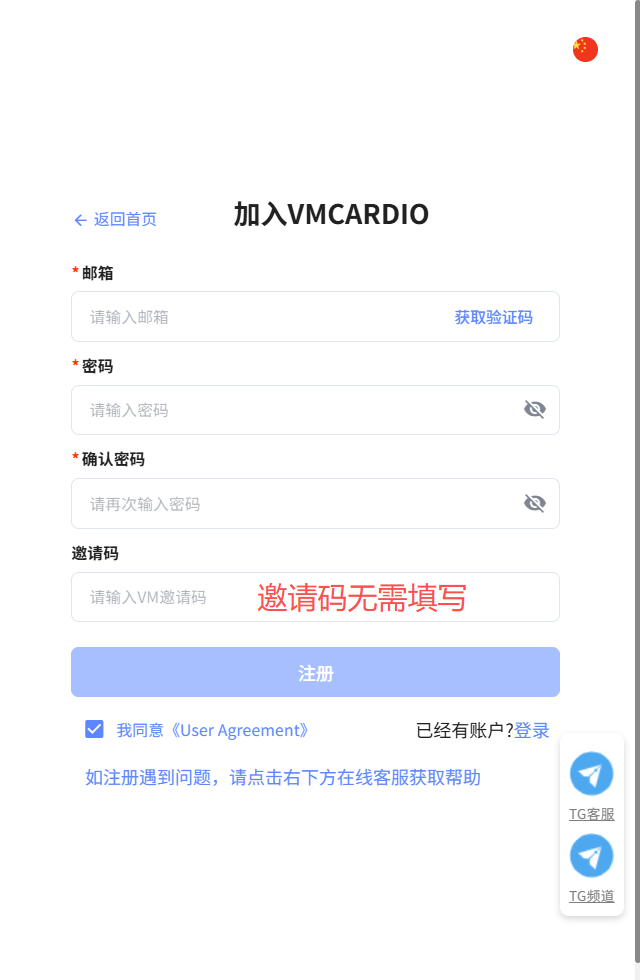Uncheck the 我同意 agreement checkbox

tap(95, 729)
